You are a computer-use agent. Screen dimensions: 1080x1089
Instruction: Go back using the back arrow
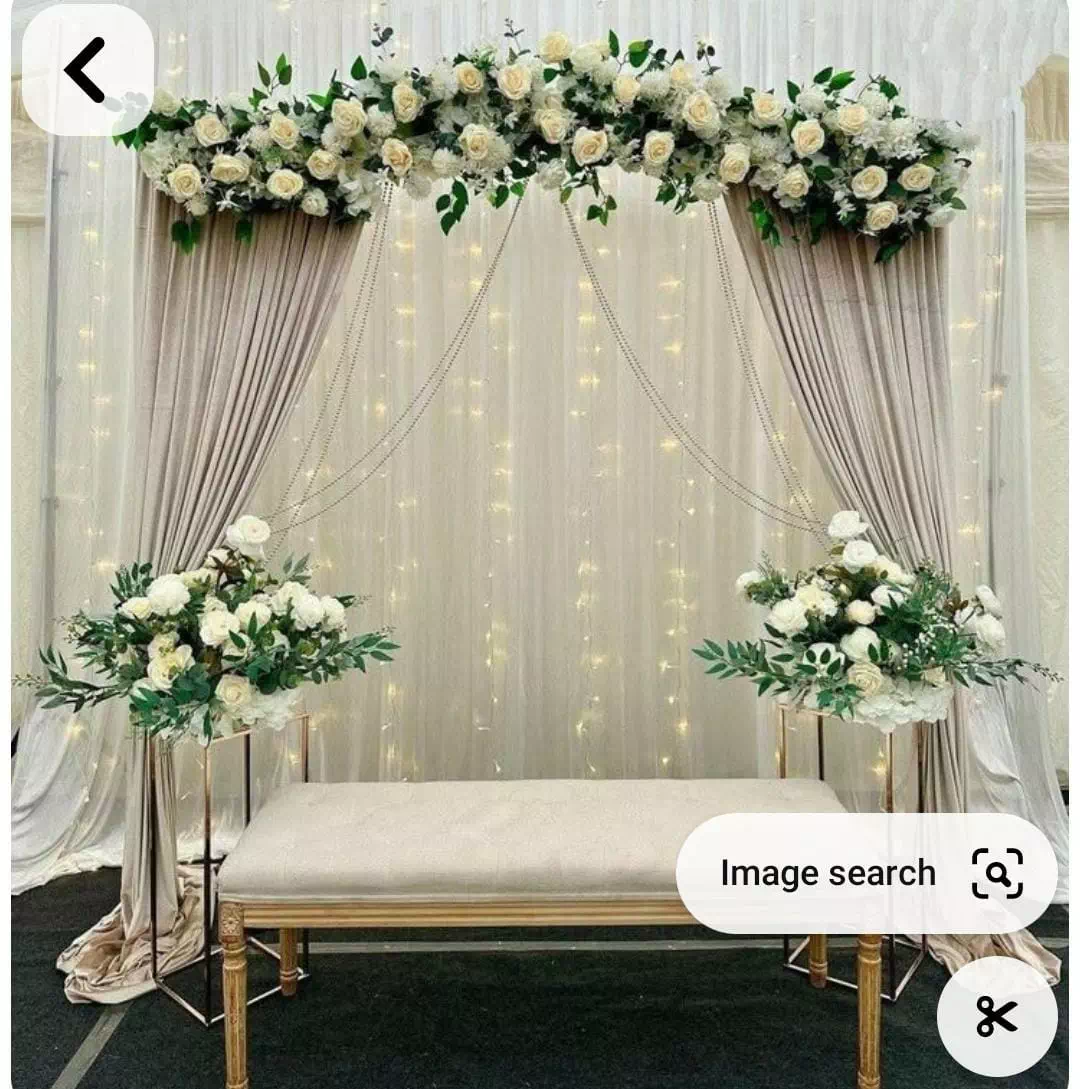coord(87,70)
